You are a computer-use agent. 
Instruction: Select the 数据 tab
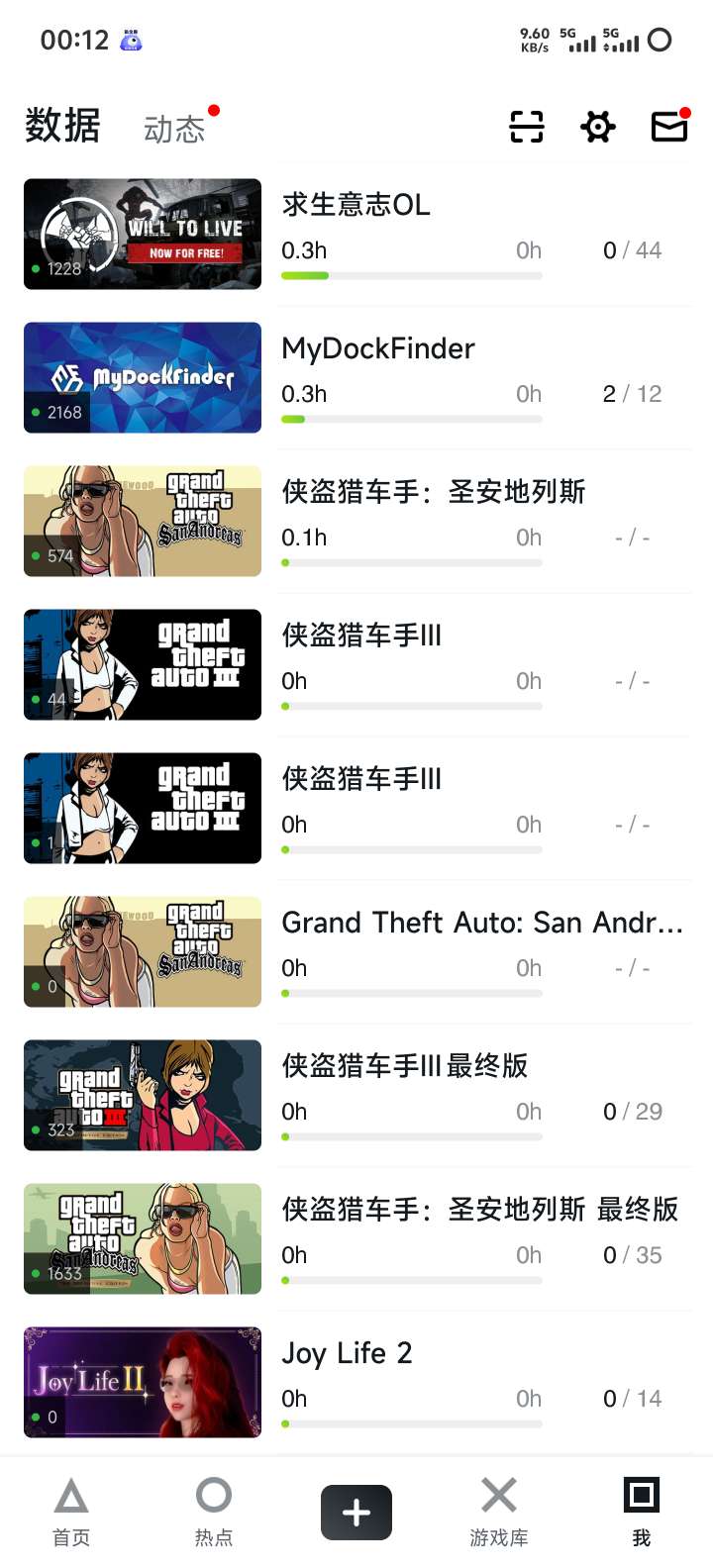62,127
